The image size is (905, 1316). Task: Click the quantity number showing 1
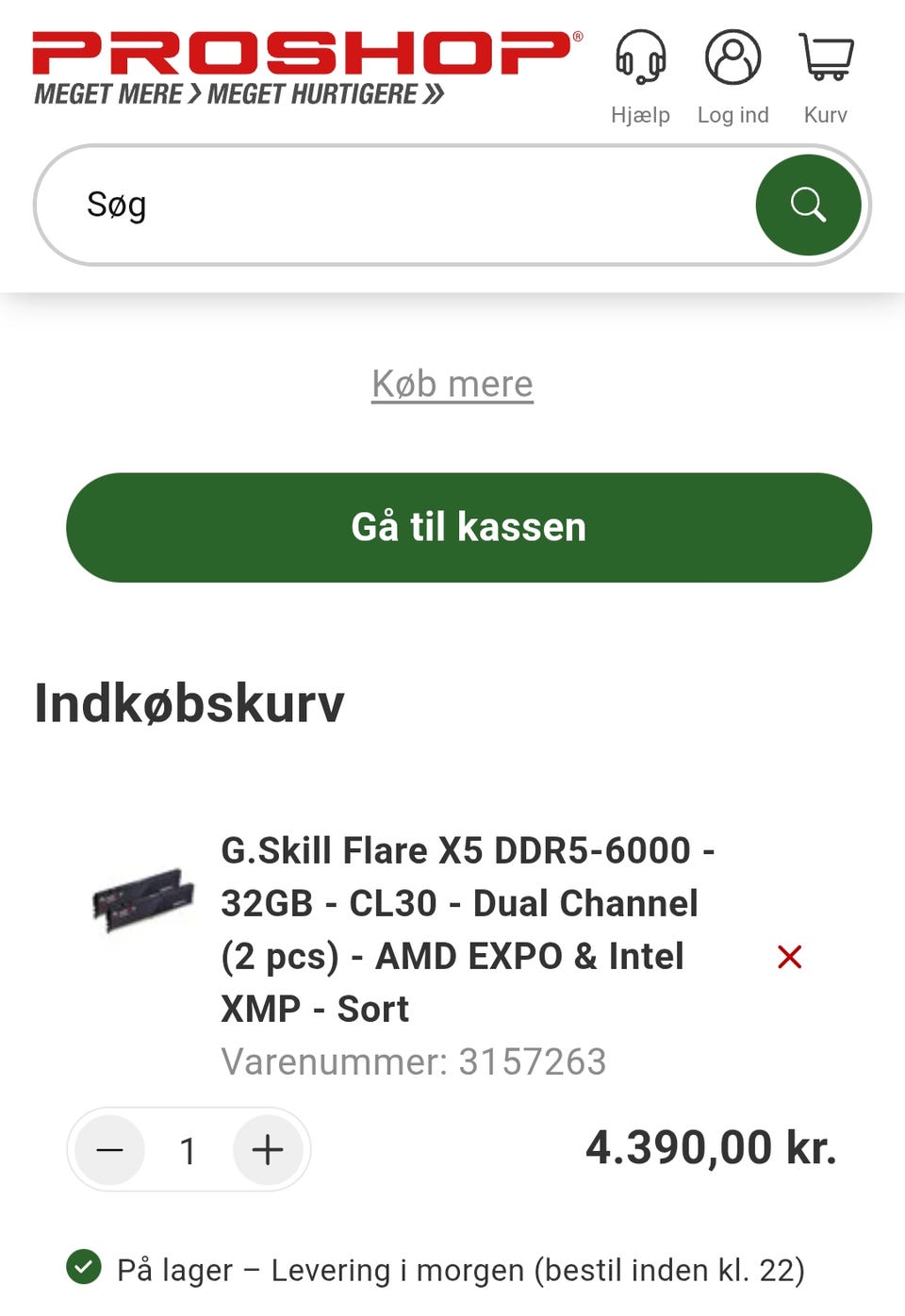coord(188,1150)
